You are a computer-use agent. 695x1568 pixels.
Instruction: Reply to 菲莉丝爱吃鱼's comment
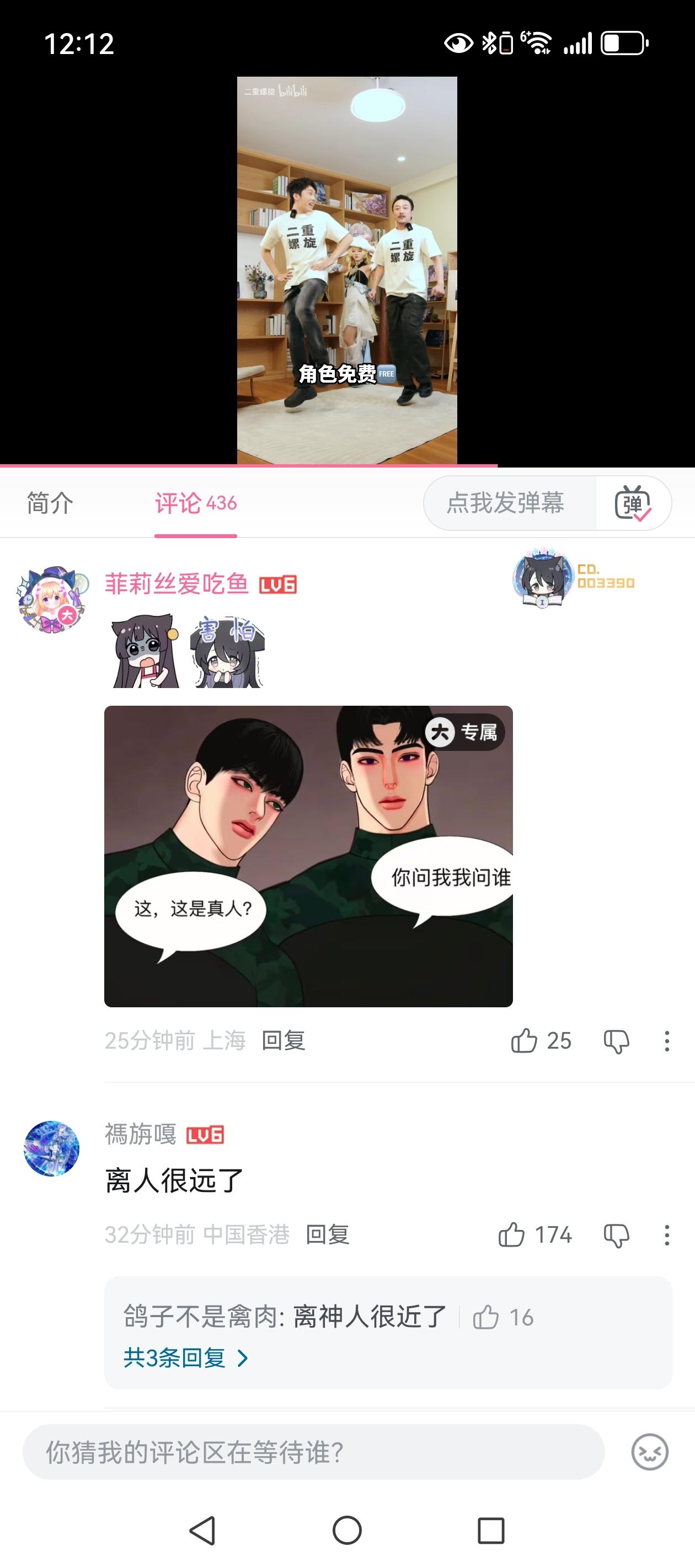click(x=283, y=1041)
